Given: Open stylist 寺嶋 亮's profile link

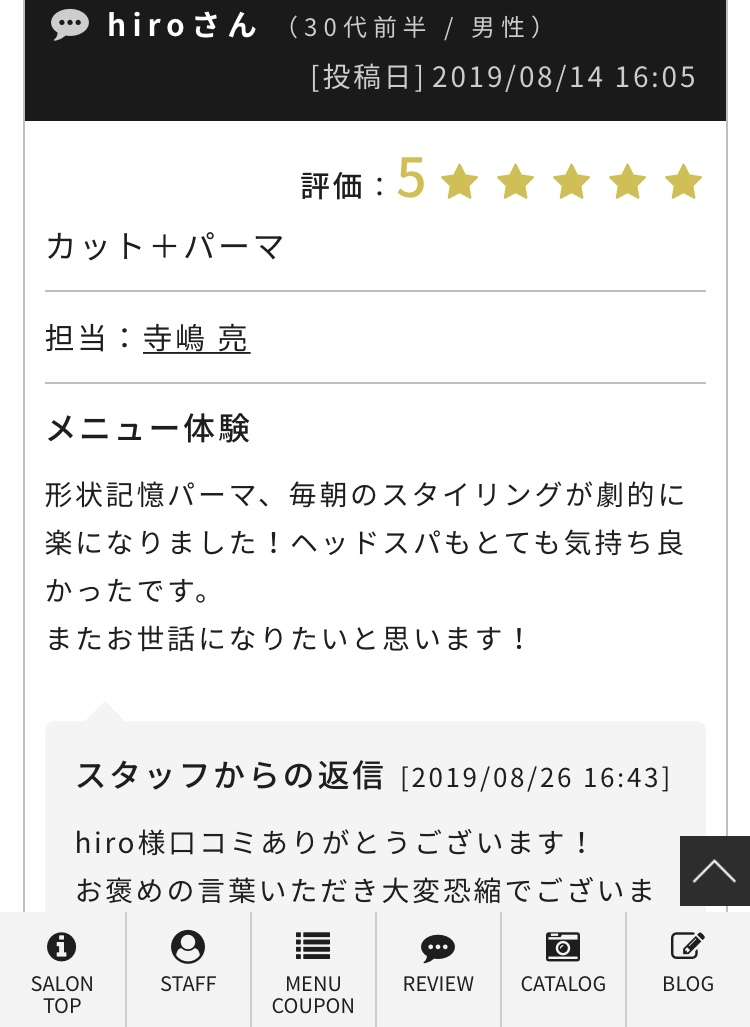Looking at the screenshot, I should pos(196,338).
